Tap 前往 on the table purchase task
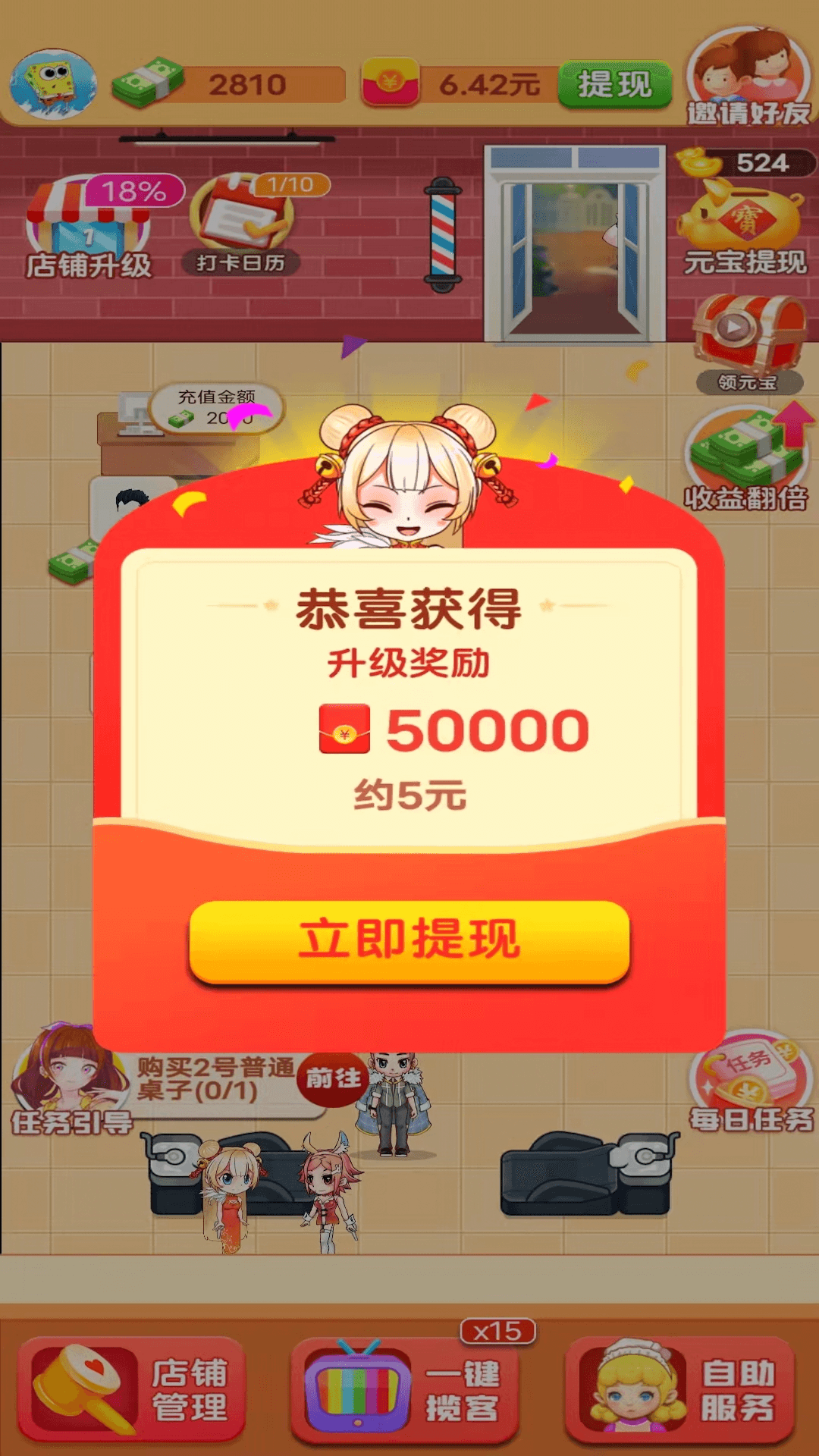 pos(333,1078)
